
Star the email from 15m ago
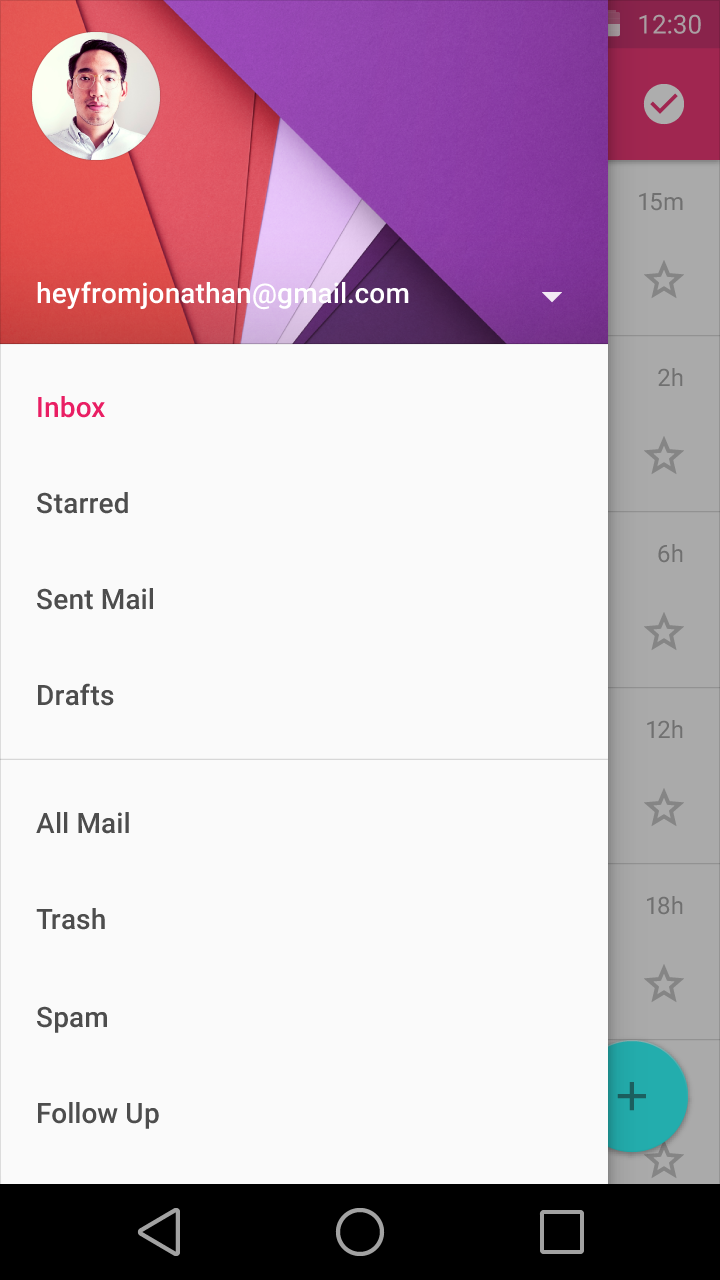664,281
